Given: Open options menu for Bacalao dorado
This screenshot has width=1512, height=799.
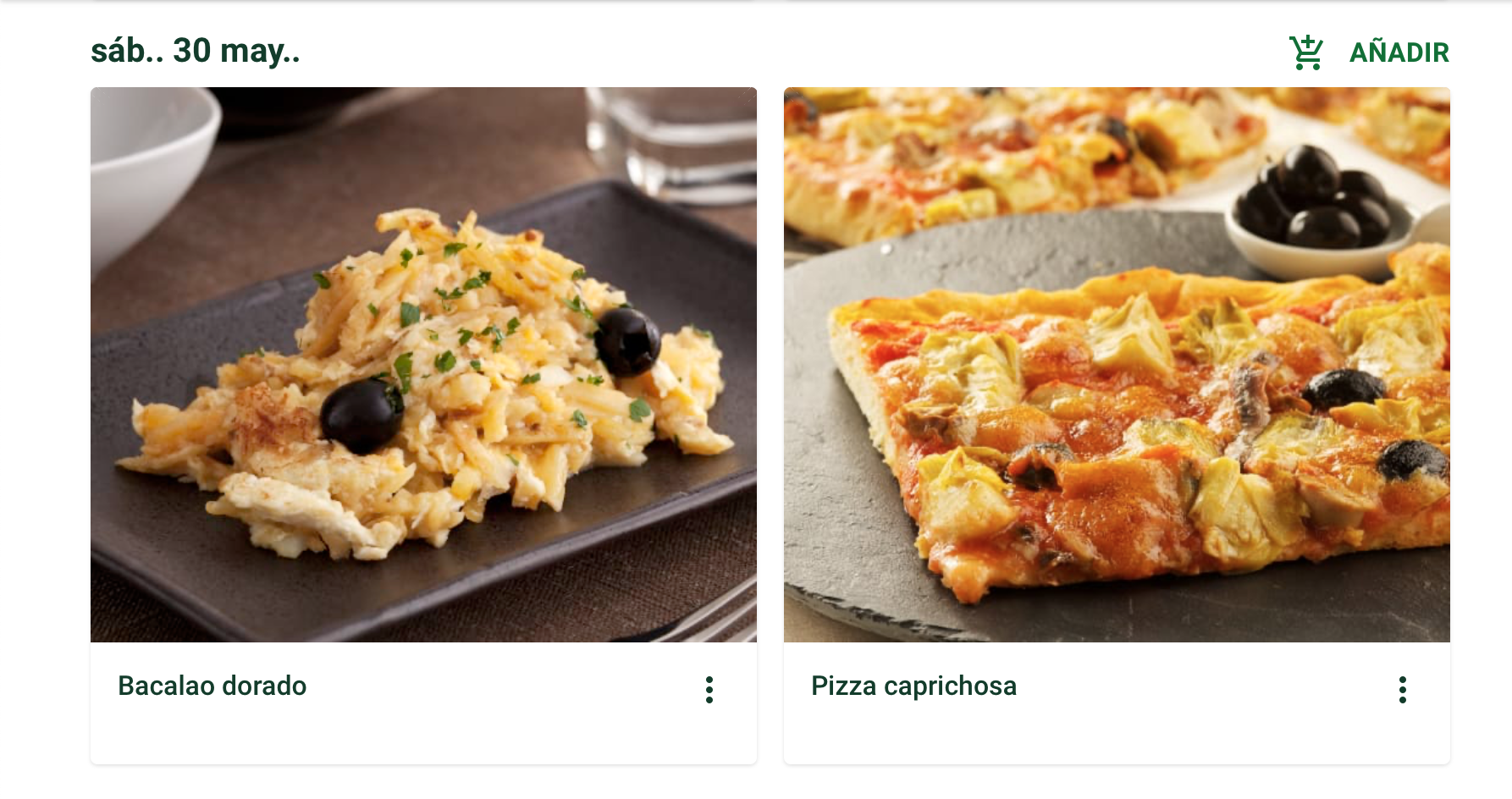Looking at the screenshot, I should [709, 690].
